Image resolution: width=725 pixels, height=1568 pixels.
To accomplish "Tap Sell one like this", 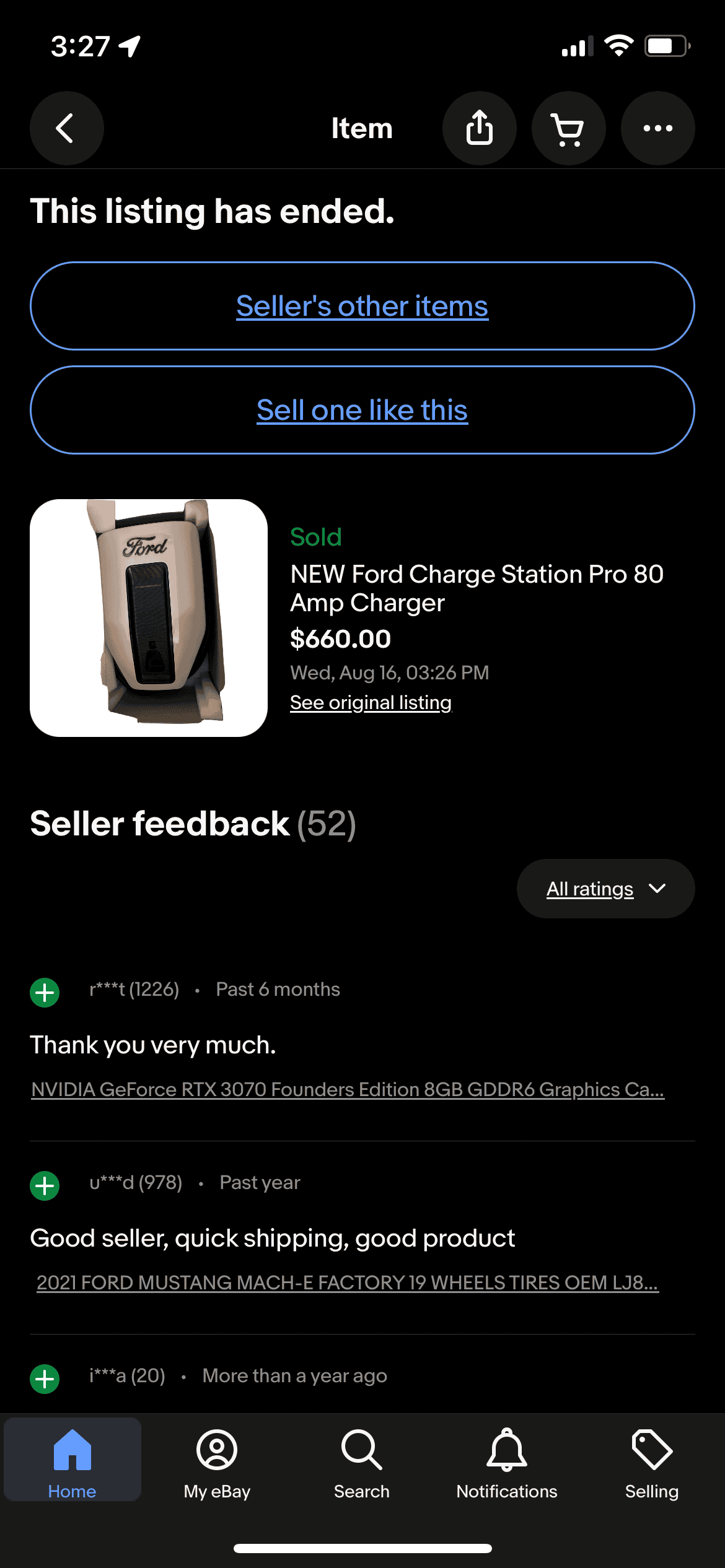I will click(x=362, y=410).
